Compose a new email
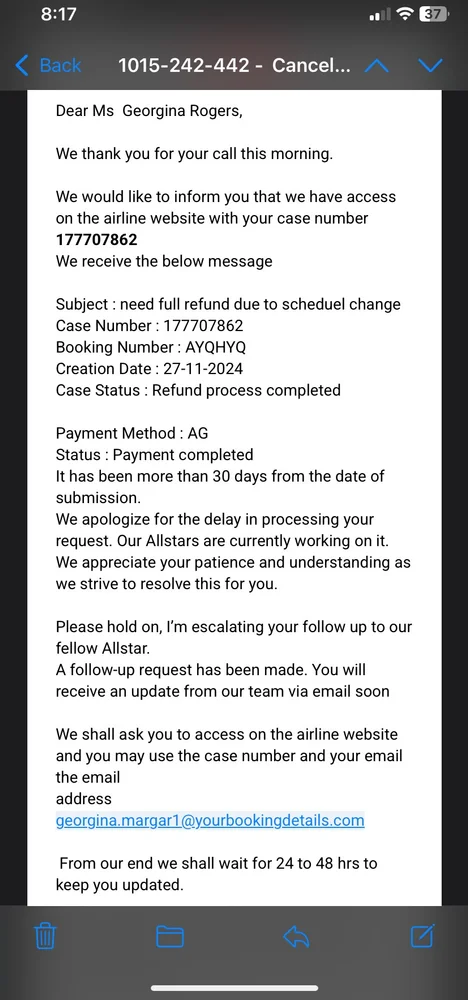 [422, 936]
